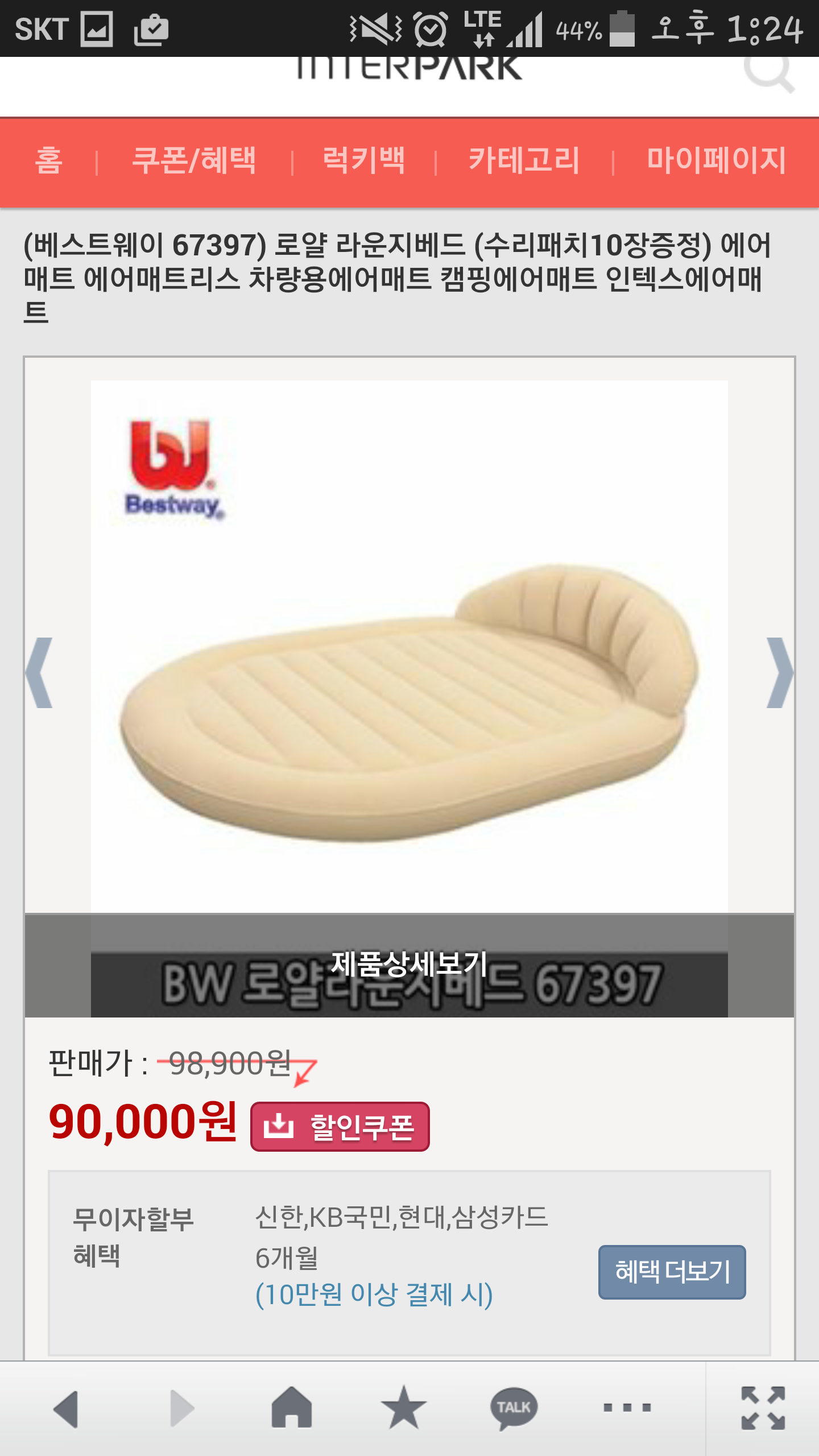Open the 마이페이지 tab

coord(716,160)
